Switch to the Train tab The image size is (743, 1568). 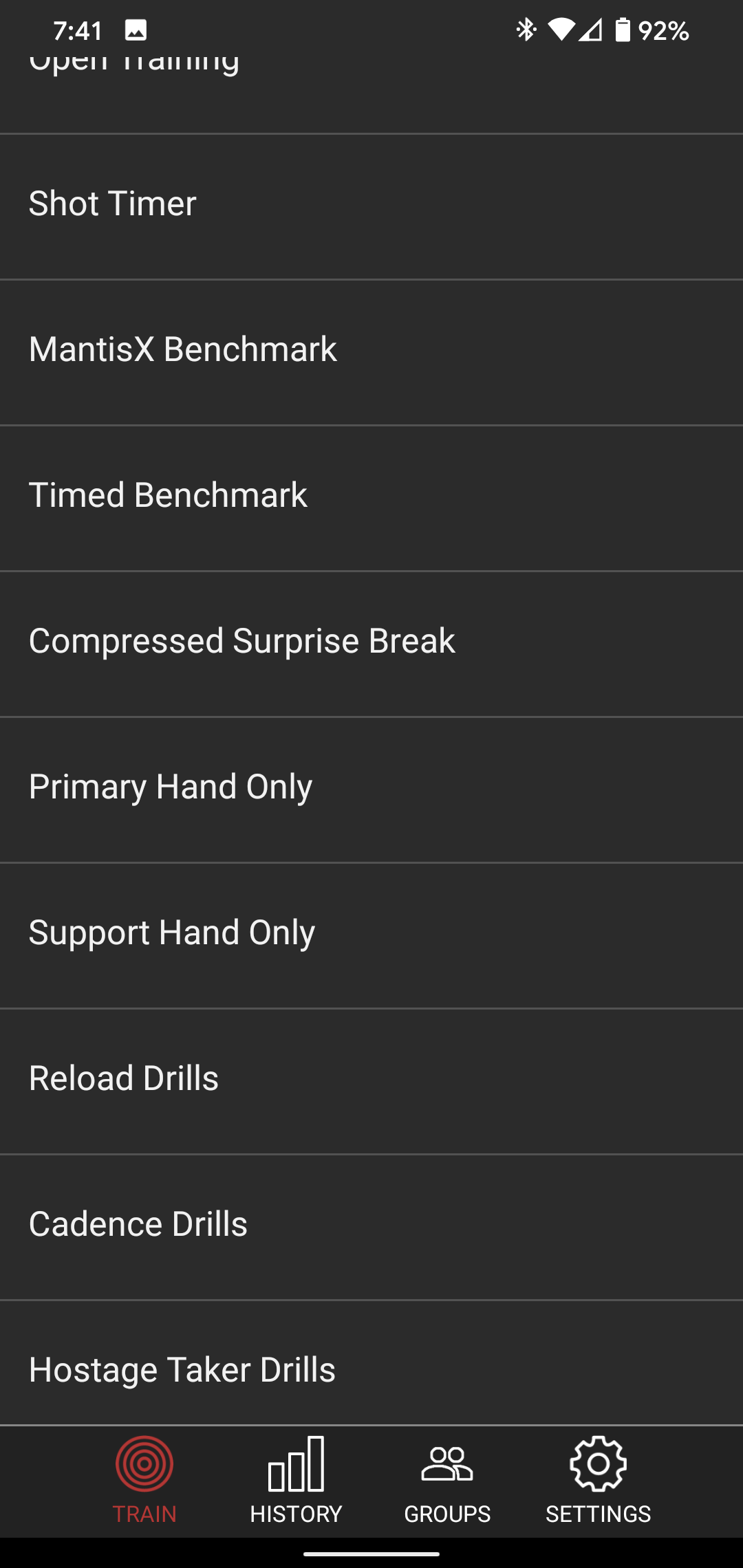(x=144, y=1480)
